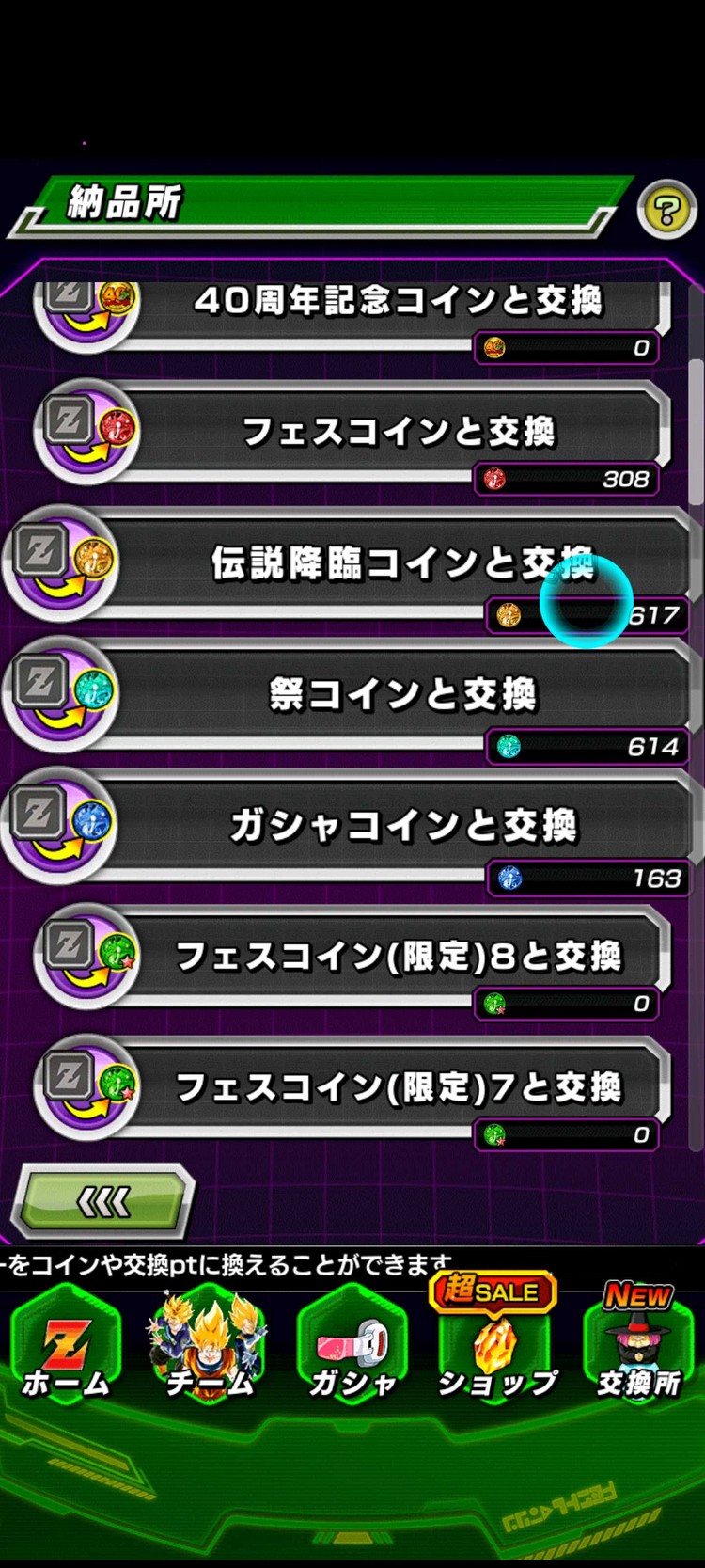
Task: Tap the 祭コインと交換 exchange banner
Action: (x=404, y=693)
